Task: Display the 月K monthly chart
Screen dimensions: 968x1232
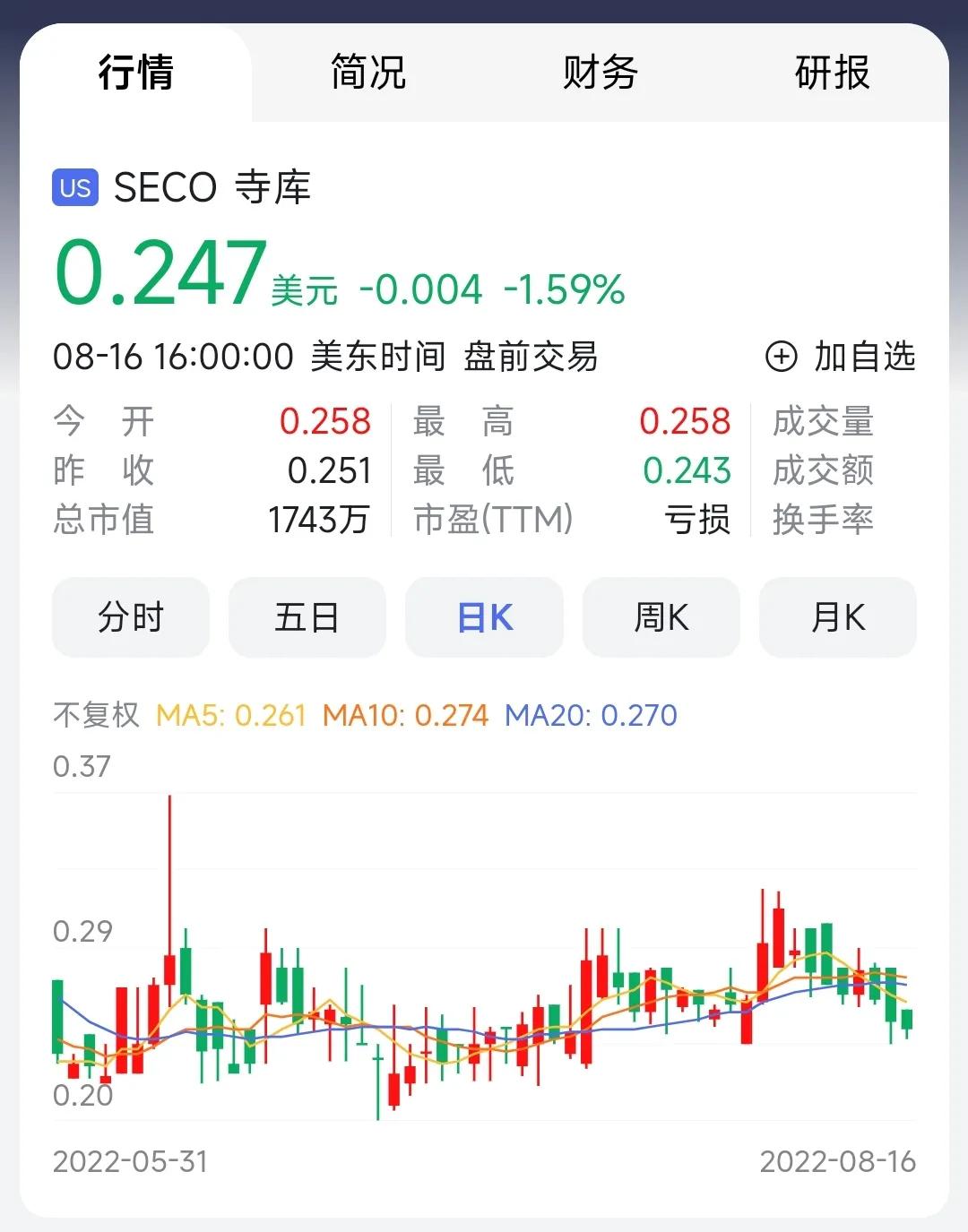Action: 837,617
